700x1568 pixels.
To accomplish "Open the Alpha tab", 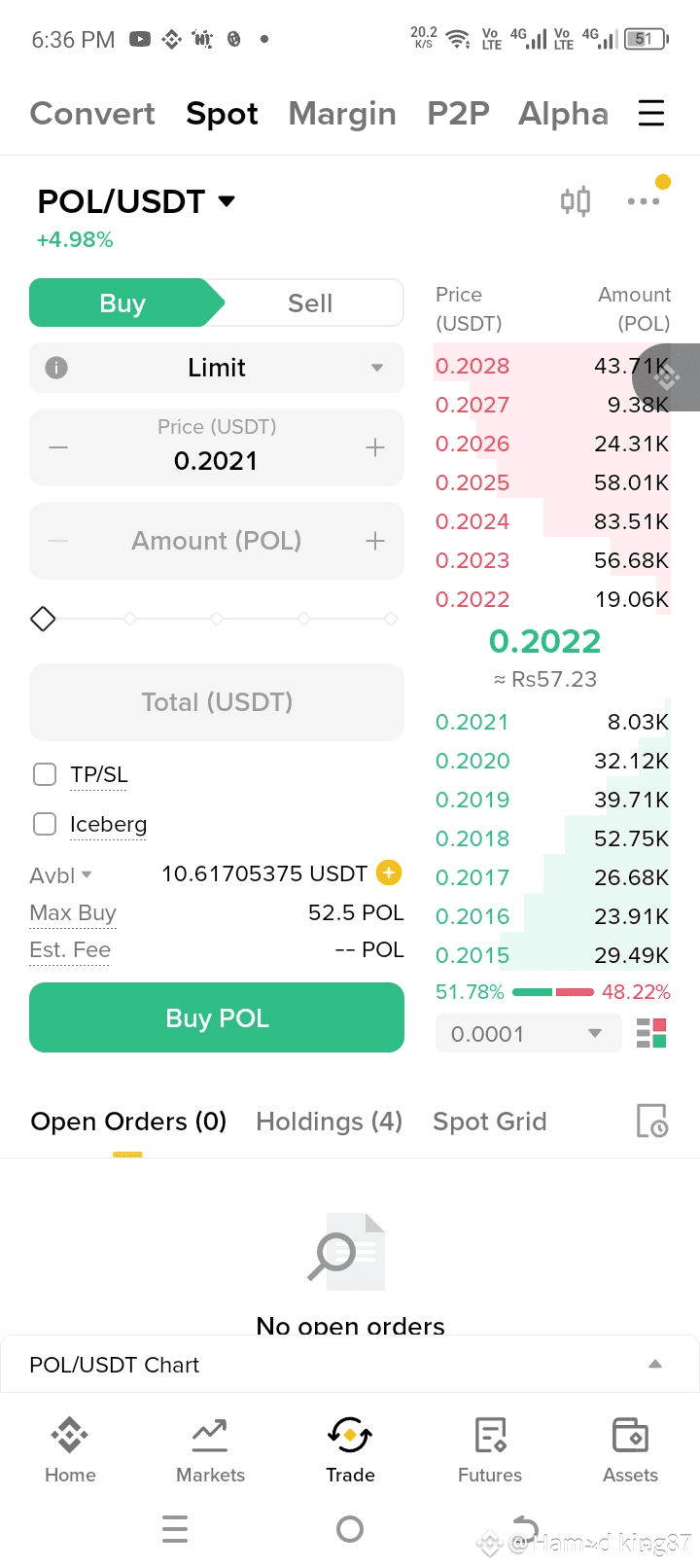I will pos(563,114).
